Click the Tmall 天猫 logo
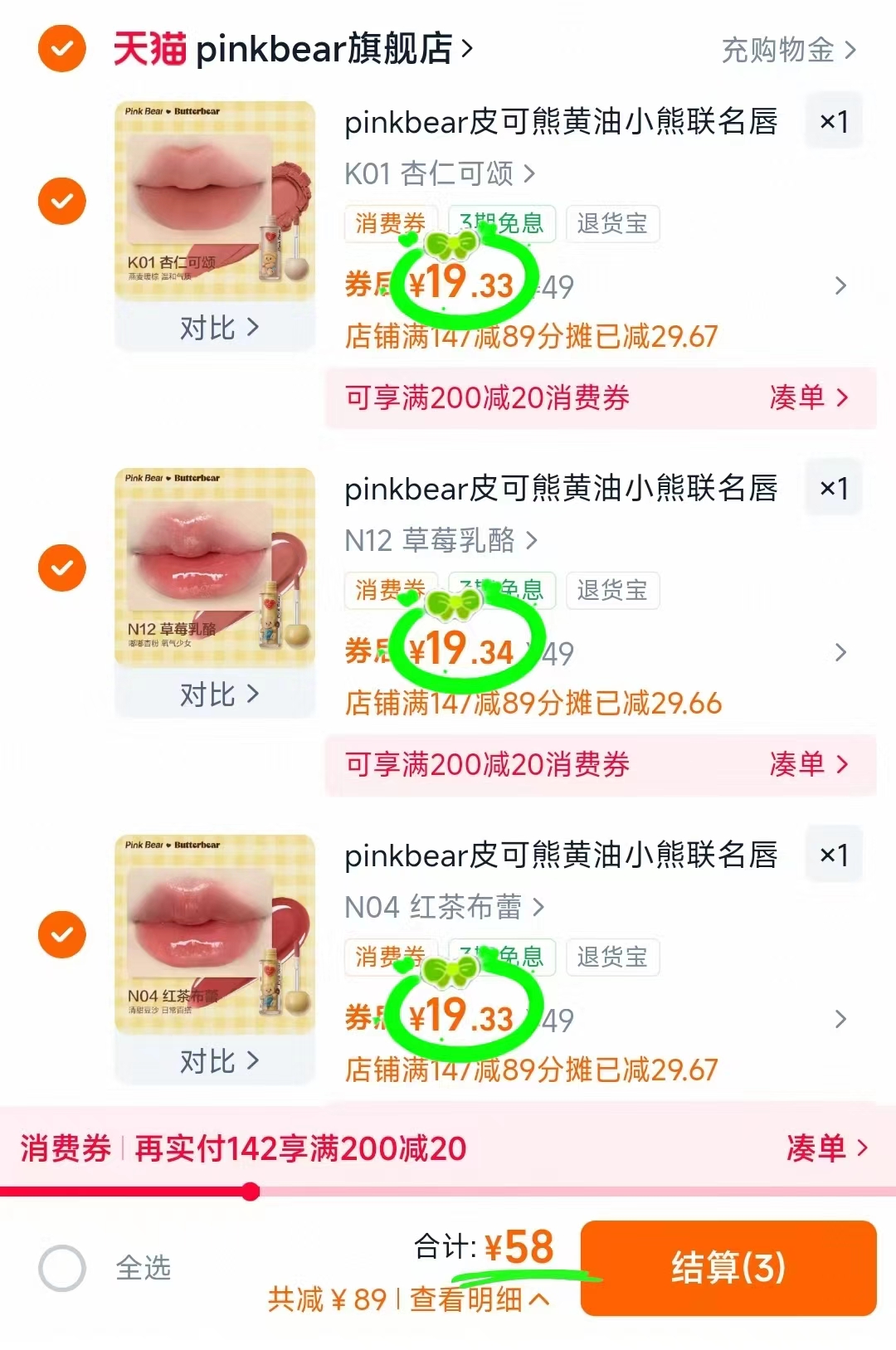Screen dimensions: 896x1350 pos(148,47)
